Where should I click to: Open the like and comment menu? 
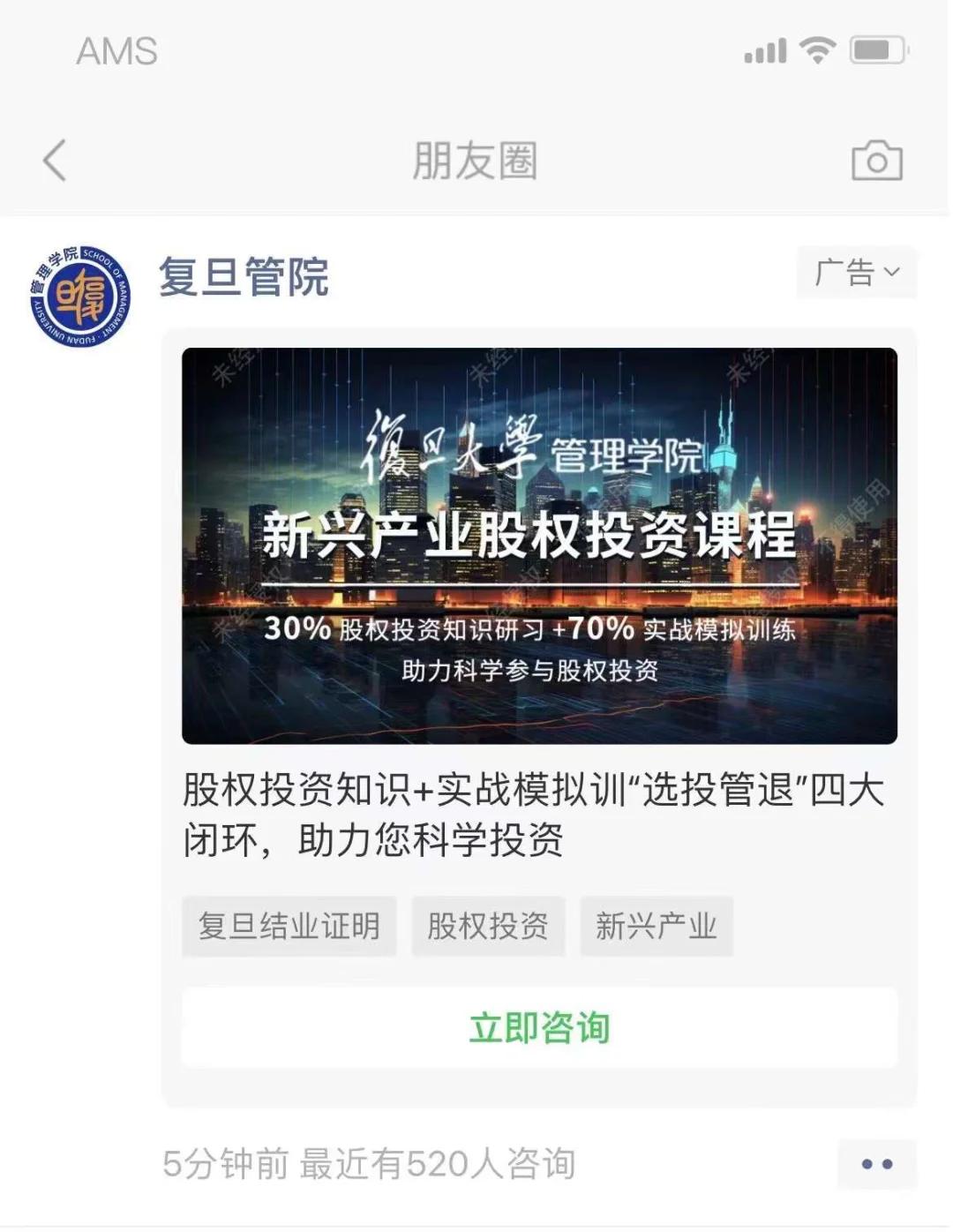(x=876, y=1164)
